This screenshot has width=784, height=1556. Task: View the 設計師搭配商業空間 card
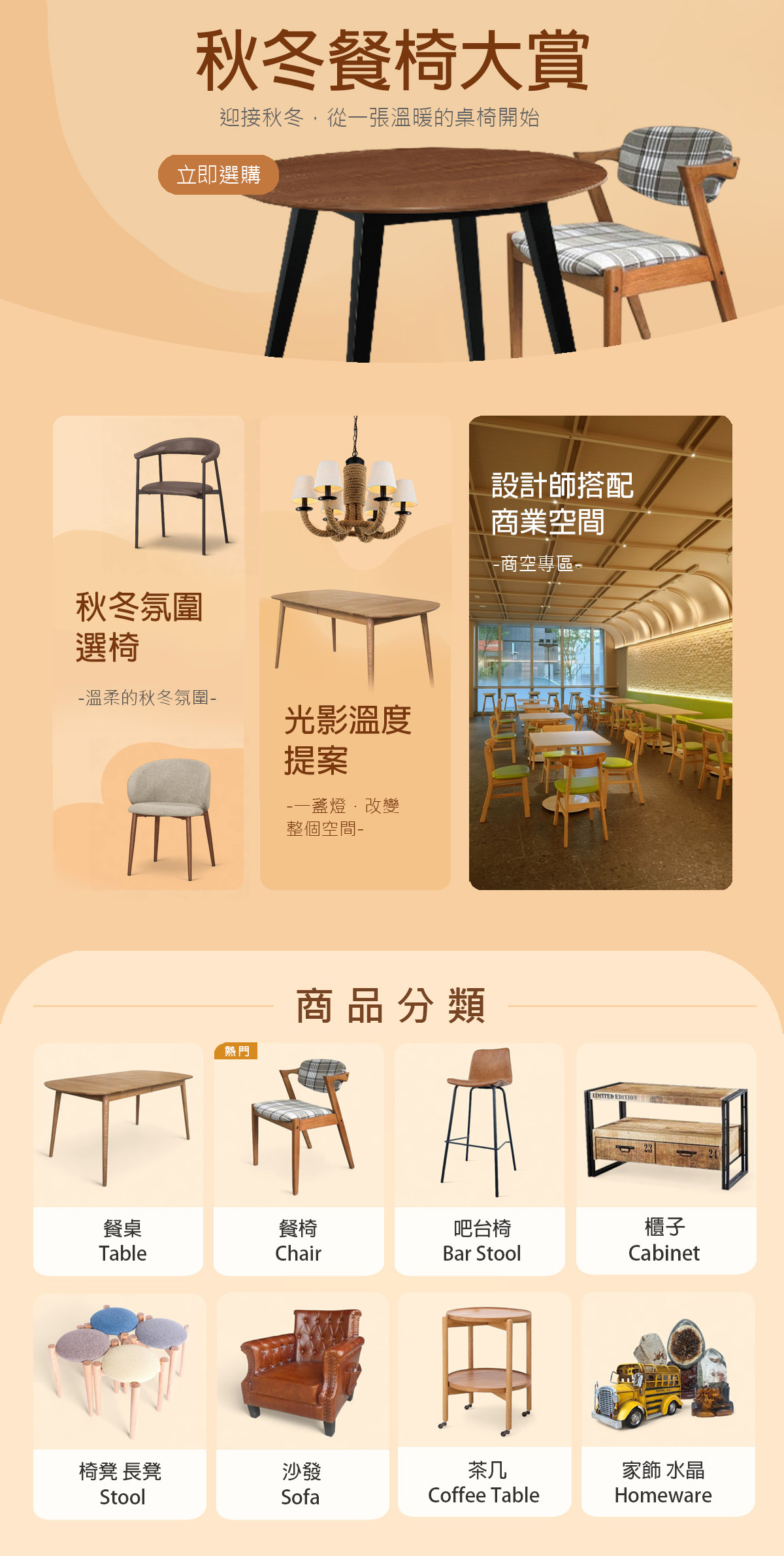[600, 652]
